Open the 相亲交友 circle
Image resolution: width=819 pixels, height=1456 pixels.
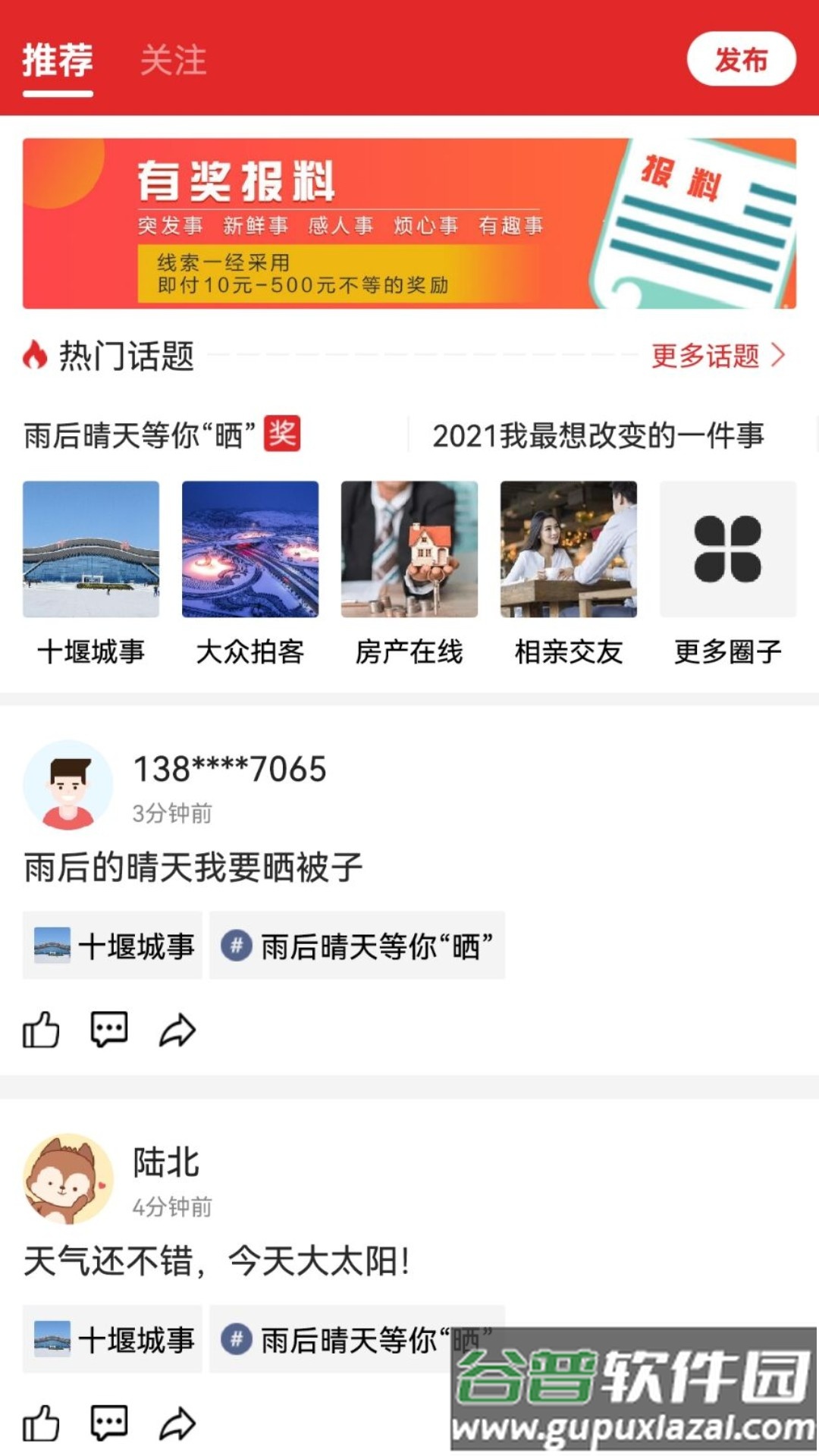pos(569,573)
